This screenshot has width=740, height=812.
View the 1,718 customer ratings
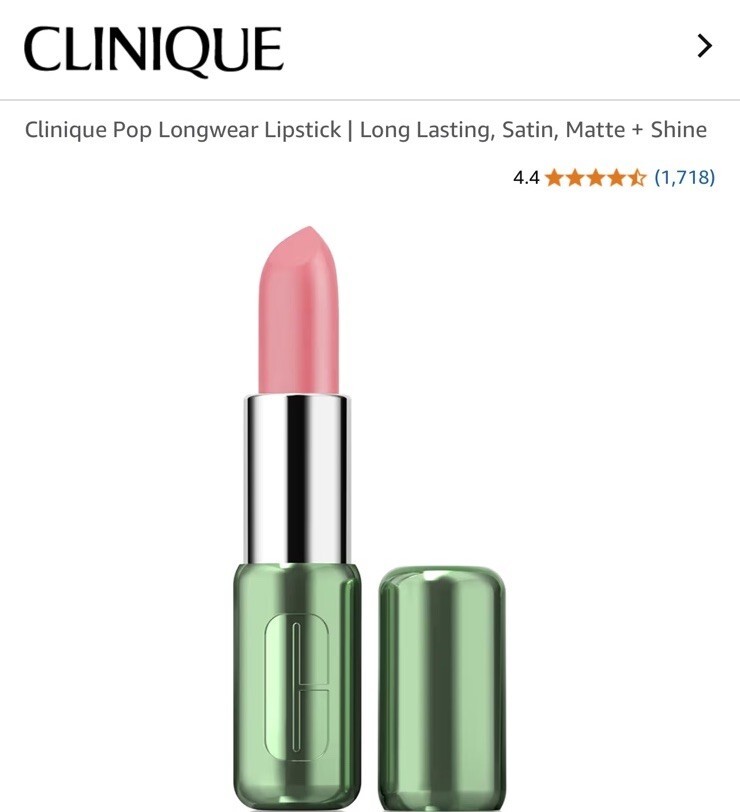684,178
